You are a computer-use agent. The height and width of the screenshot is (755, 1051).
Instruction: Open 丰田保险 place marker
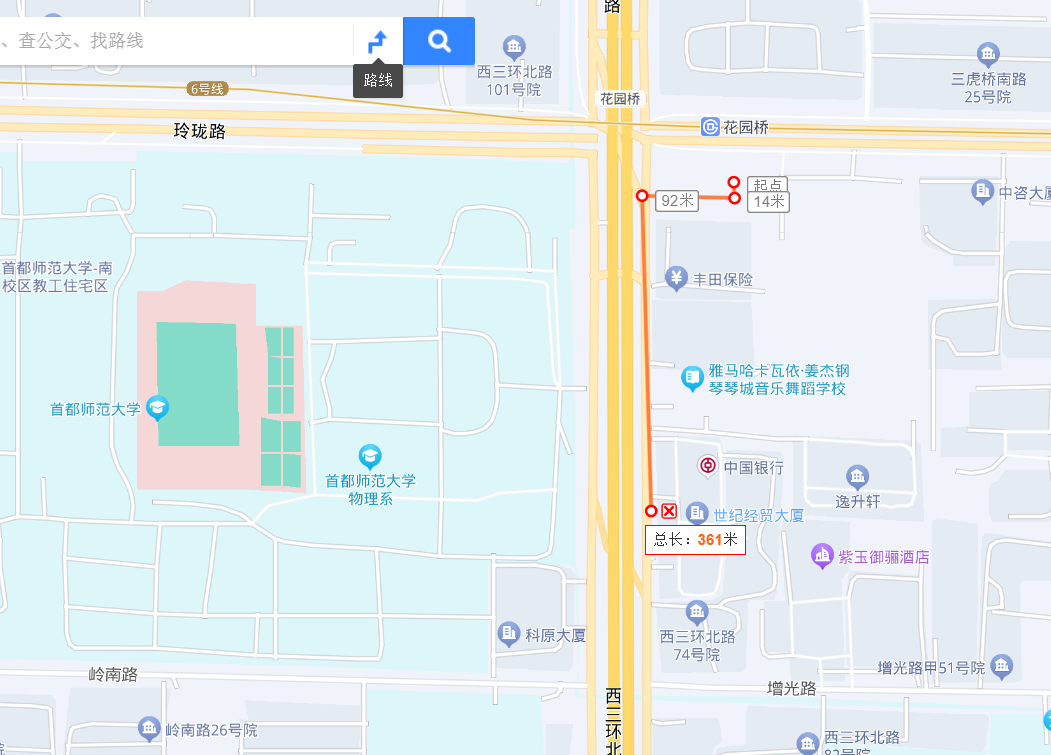point(676,278)
